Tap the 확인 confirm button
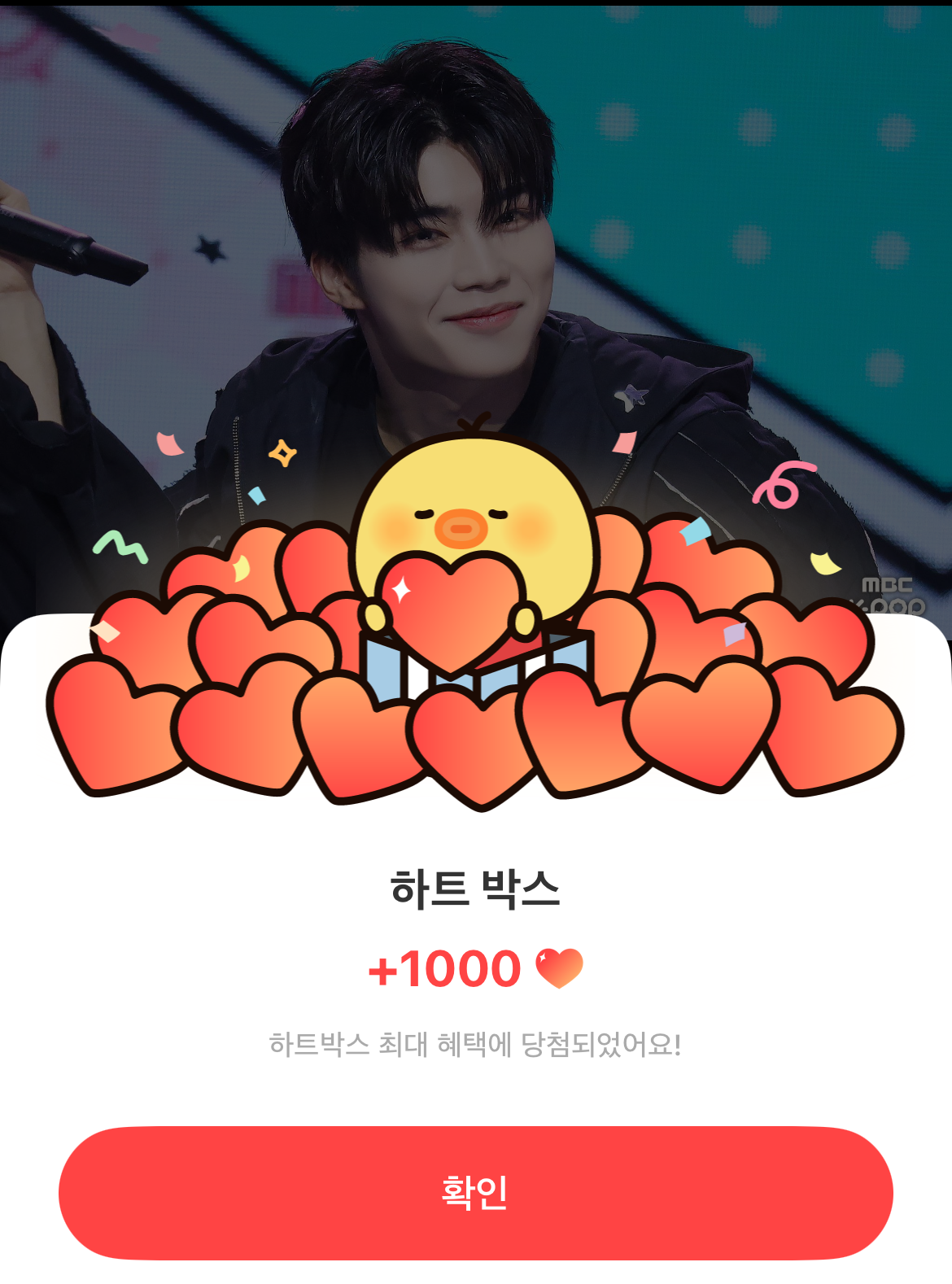Viewport: 952px width, 1284px height. coord(475,1192)
